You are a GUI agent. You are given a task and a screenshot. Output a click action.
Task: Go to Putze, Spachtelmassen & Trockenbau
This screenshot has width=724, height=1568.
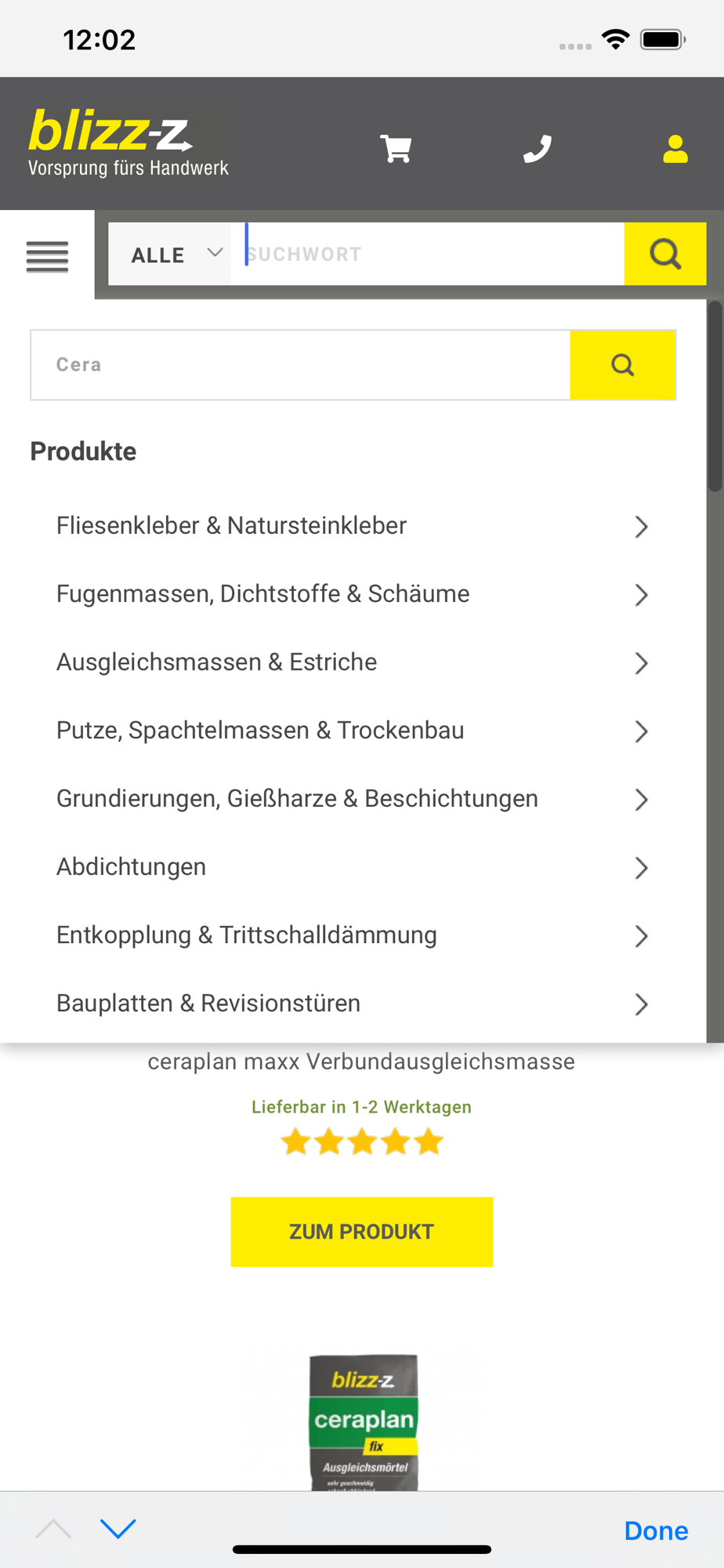pyautogui.click(x=353, y=731)
